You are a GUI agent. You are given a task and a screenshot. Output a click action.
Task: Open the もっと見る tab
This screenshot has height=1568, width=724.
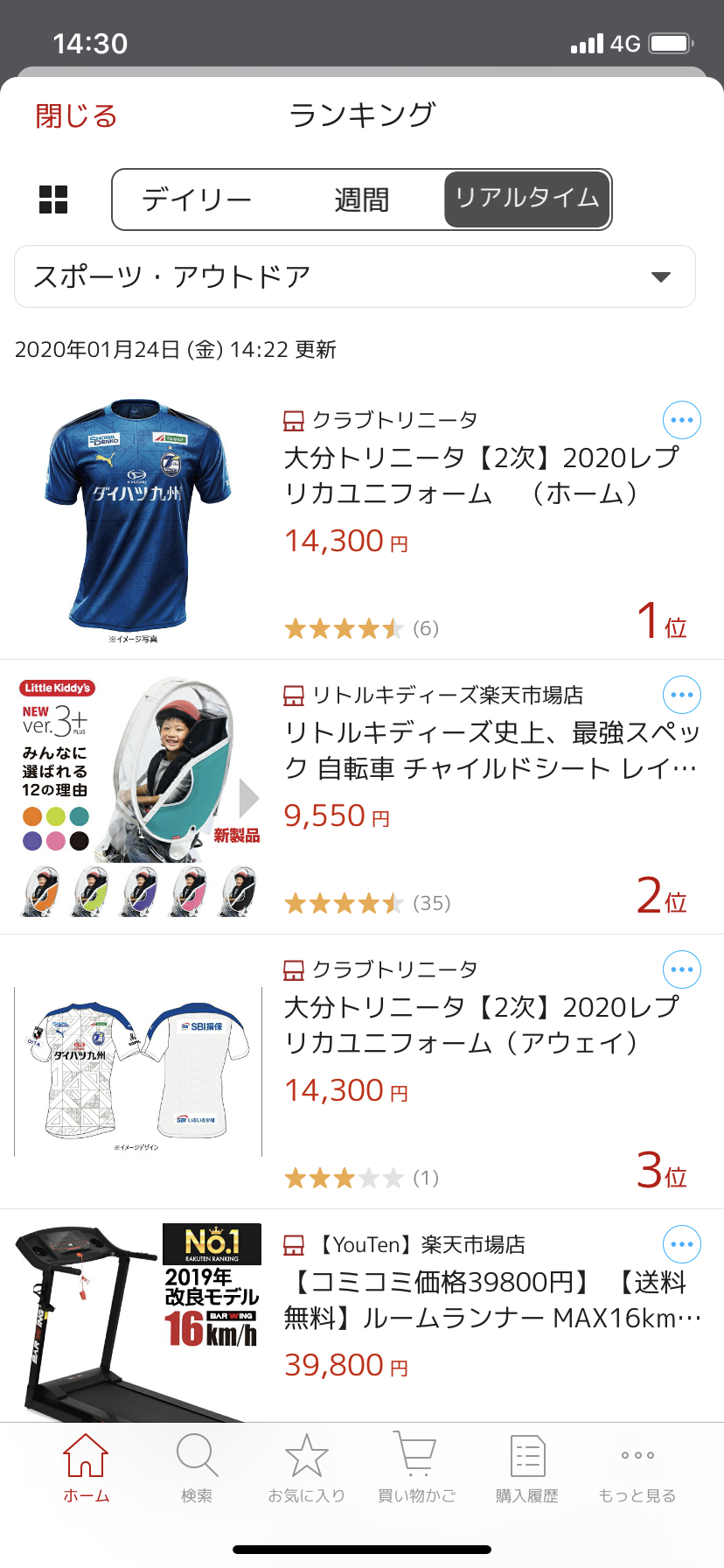(637, 1468)
